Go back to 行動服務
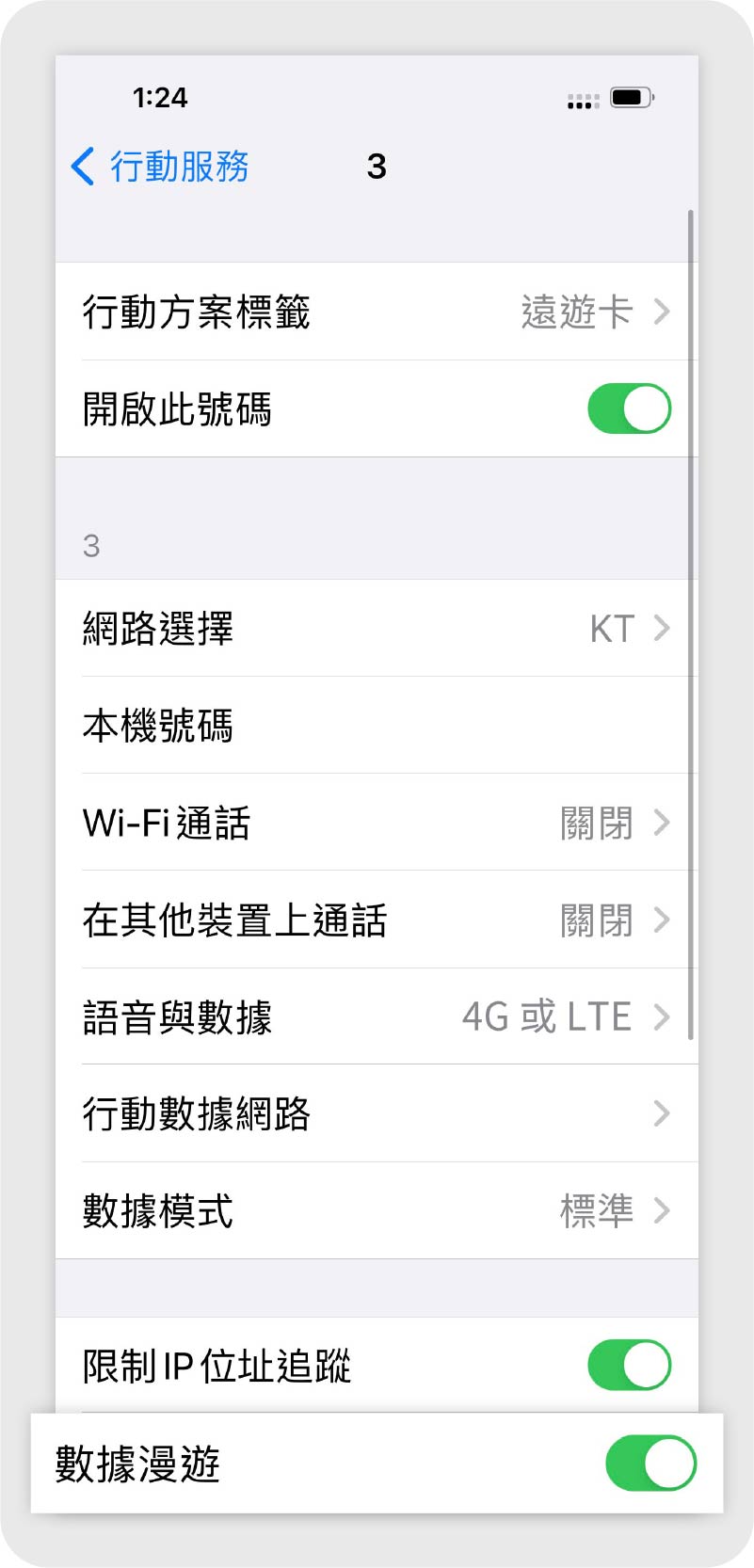This screenshot has height=1568, width=754. click(160, 167)
